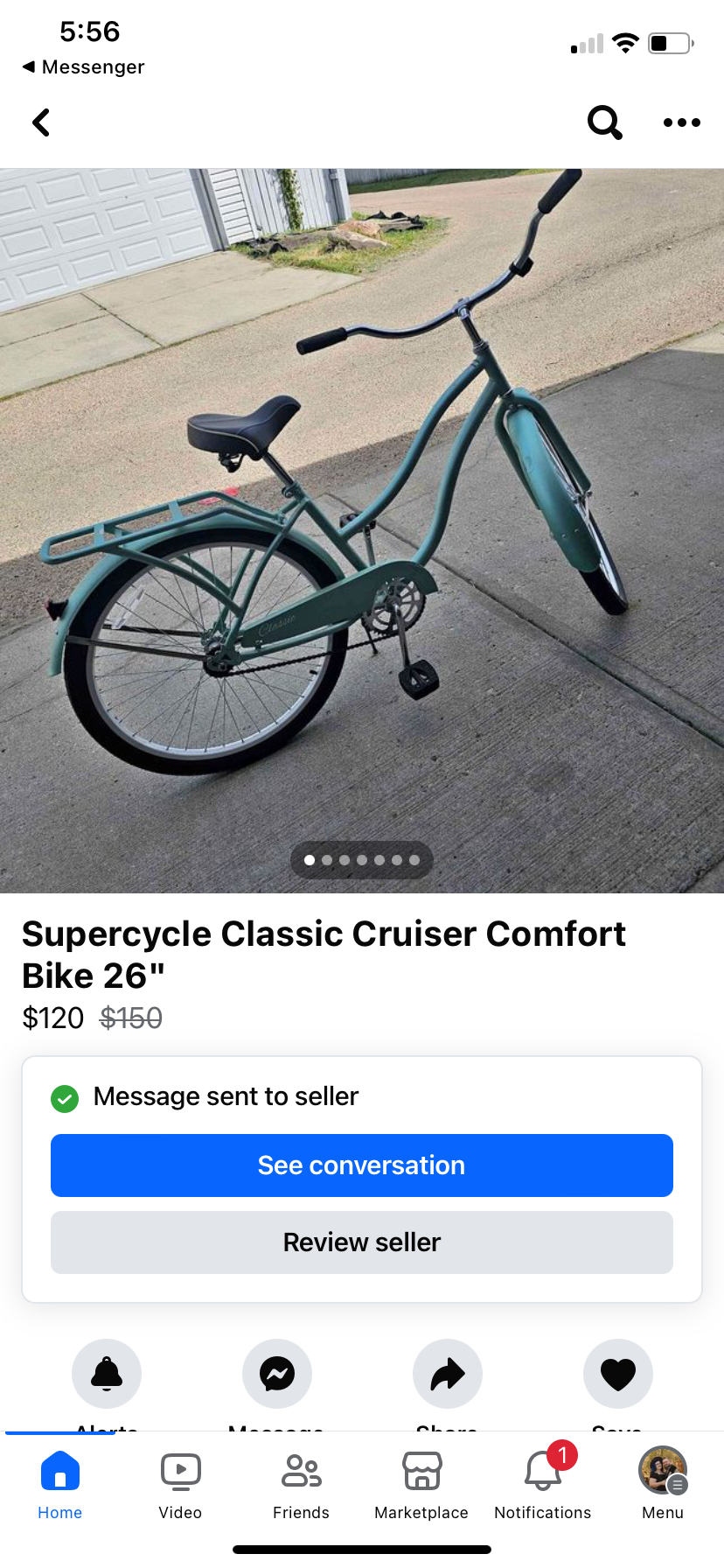Return to Messenger via status bar link
This screenshot has width=724, height=1568.
click(84, 67)
